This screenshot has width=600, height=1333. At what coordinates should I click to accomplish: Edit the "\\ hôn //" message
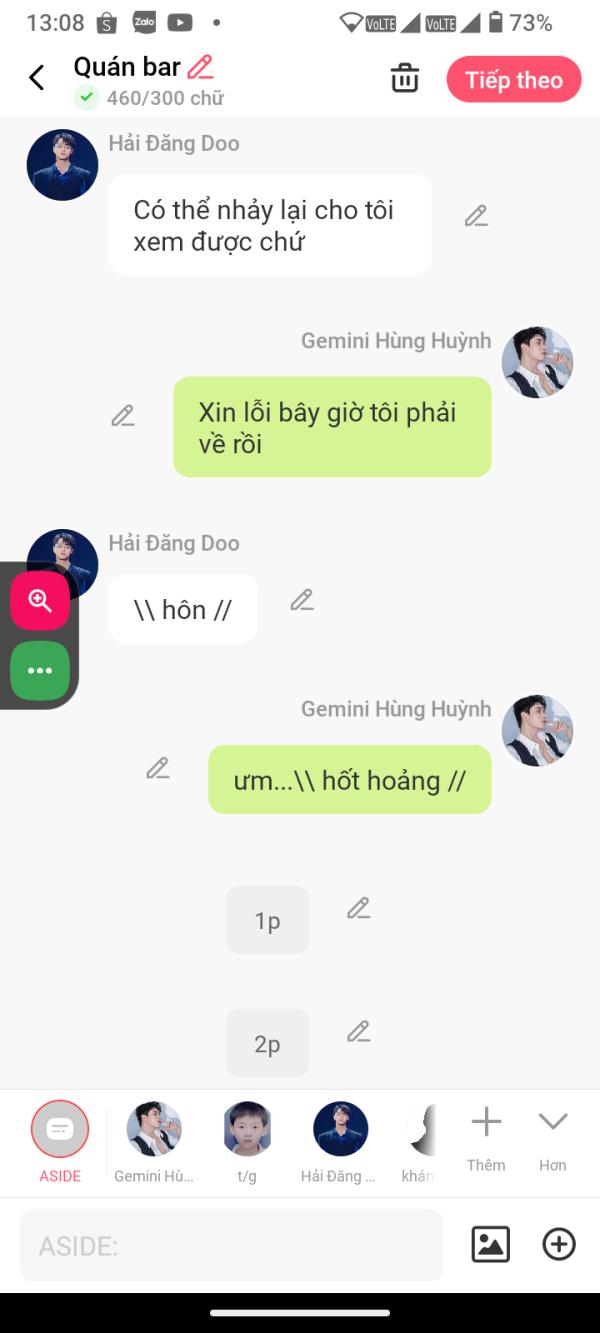(302, 600)
